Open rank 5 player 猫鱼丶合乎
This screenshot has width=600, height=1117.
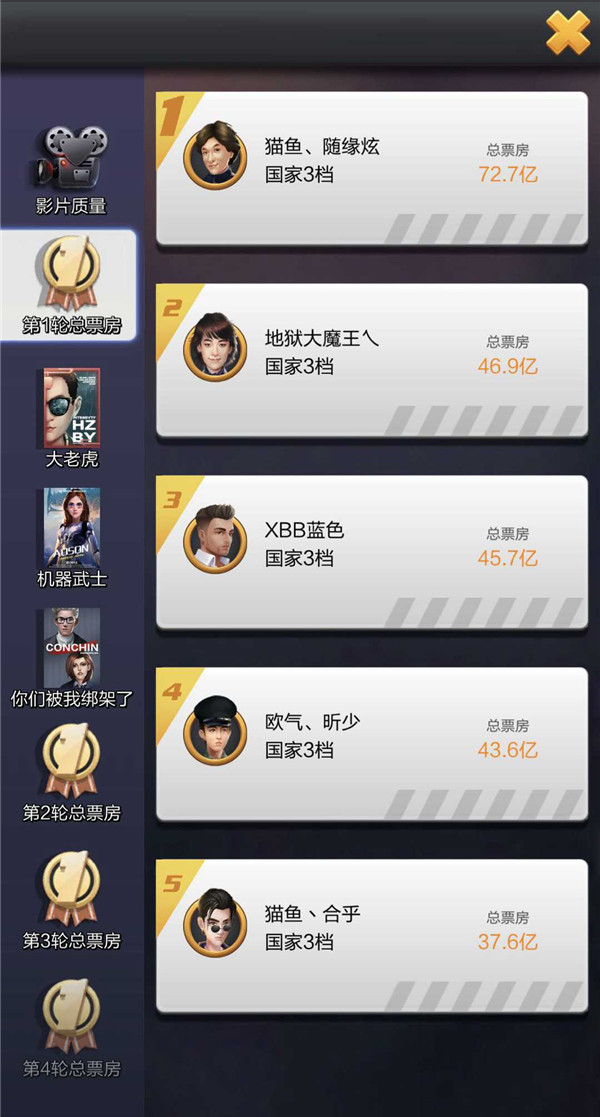click(372, 936)
